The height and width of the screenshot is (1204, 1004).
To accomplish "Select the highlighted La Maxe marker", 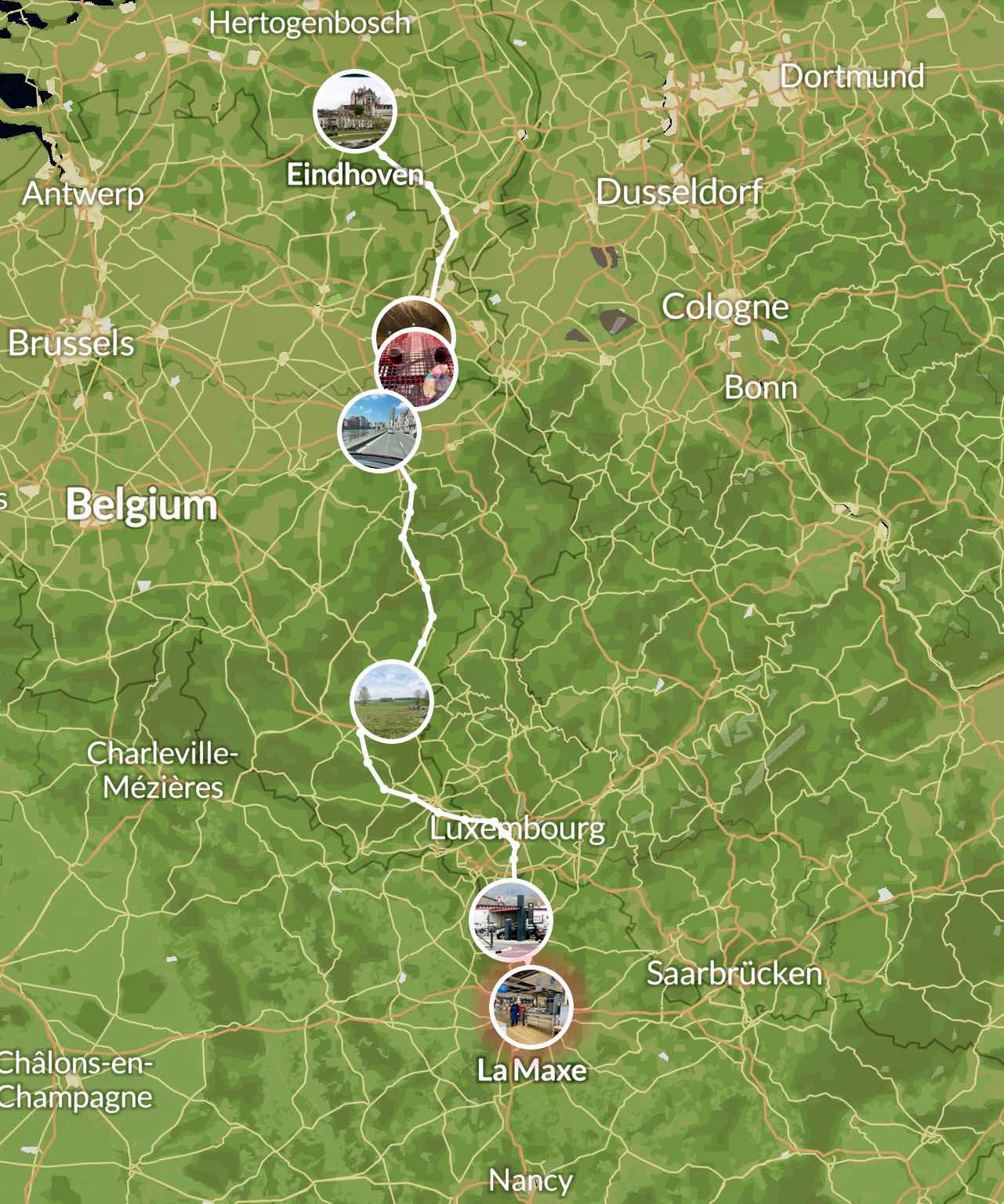I will [531, 1006].
